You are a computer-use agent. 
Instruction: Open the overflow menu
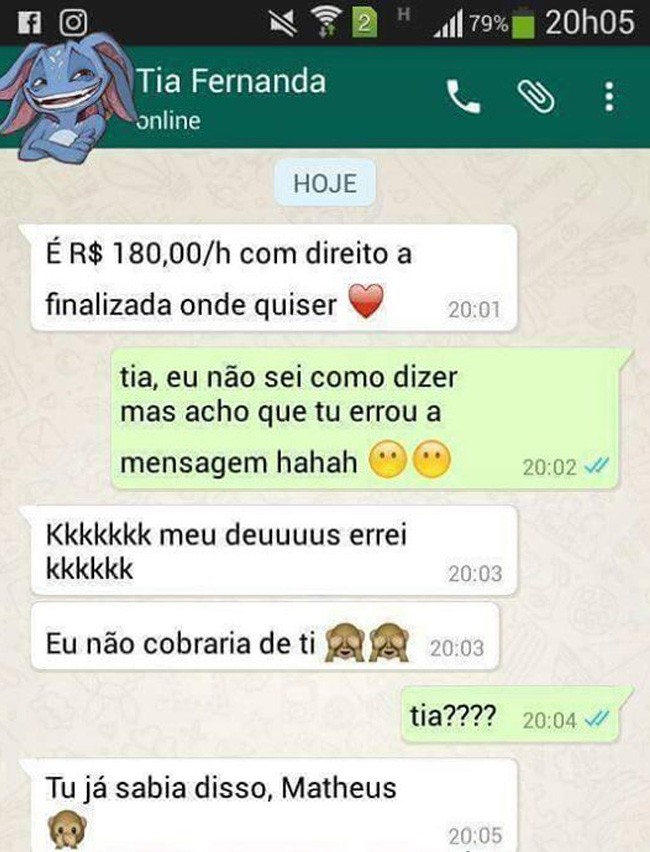click(609, 97)
